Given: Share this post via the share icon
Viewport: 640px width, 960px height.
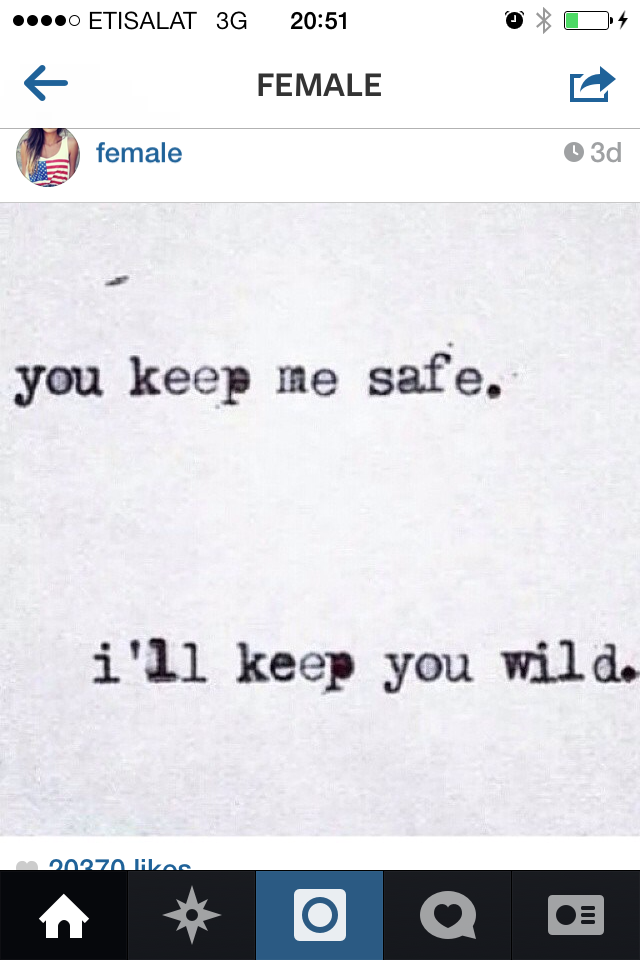Looking at the screenshot, I should (x=592, y=84).
